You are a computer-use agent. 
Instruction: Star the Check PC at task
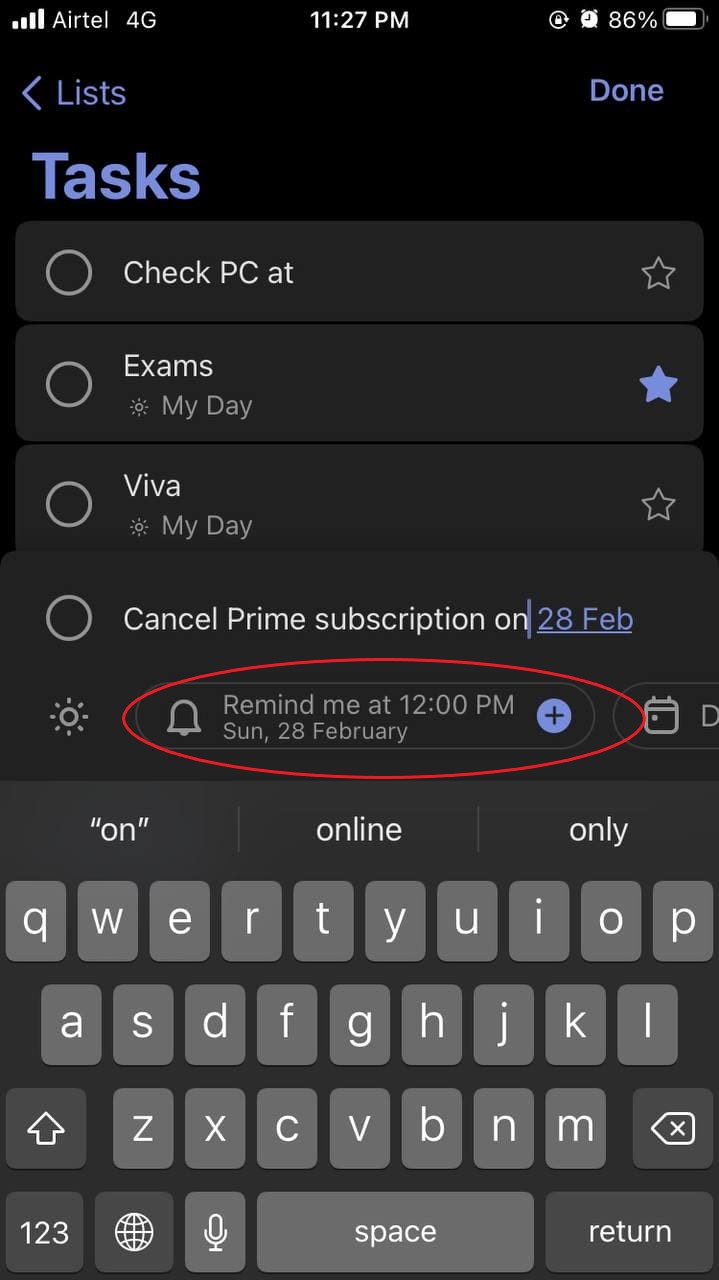[658, 273]
